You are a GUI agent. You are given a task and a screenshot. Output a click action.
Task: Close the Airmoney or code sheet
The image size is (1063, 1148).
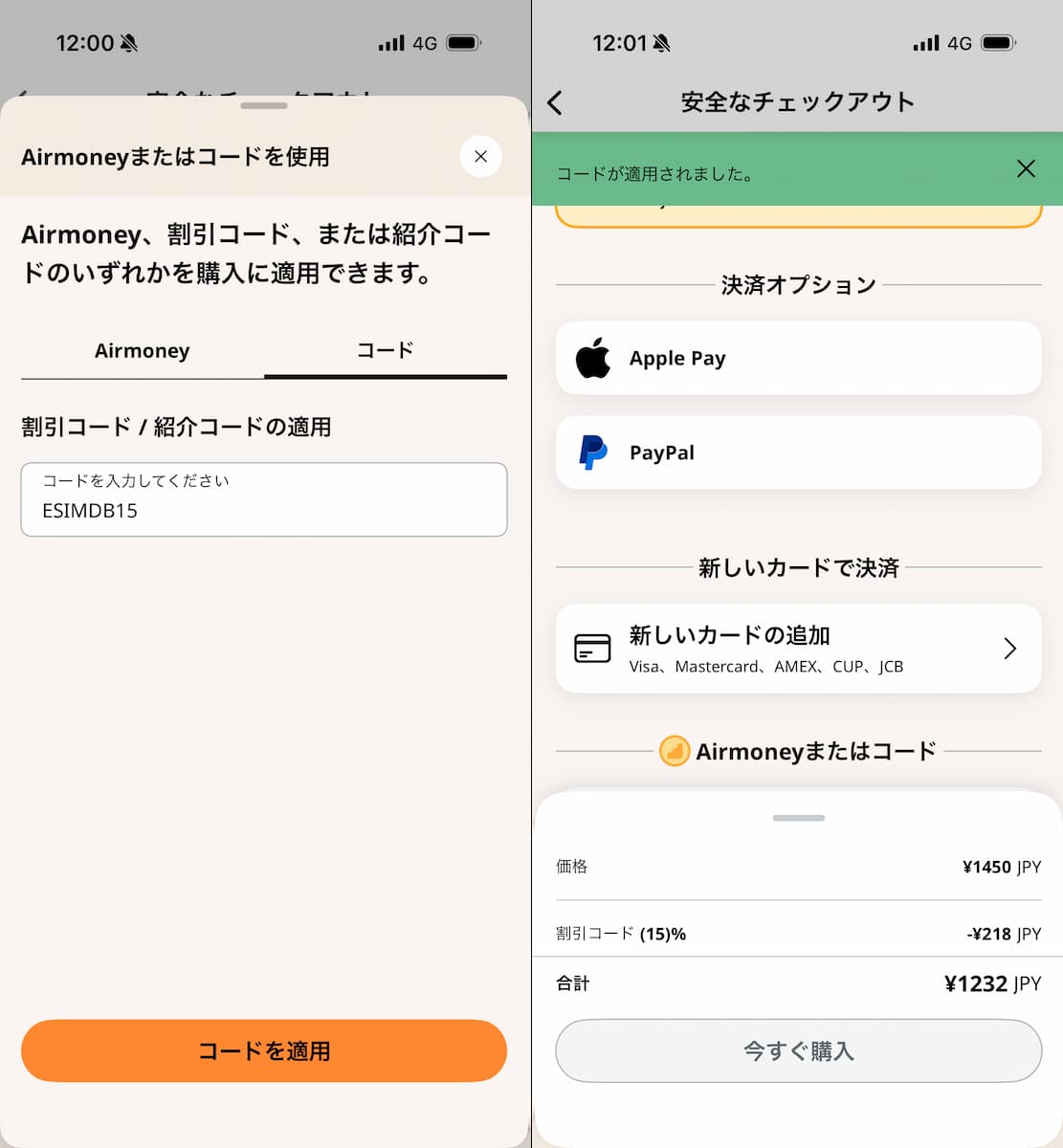tap(480, 156)
